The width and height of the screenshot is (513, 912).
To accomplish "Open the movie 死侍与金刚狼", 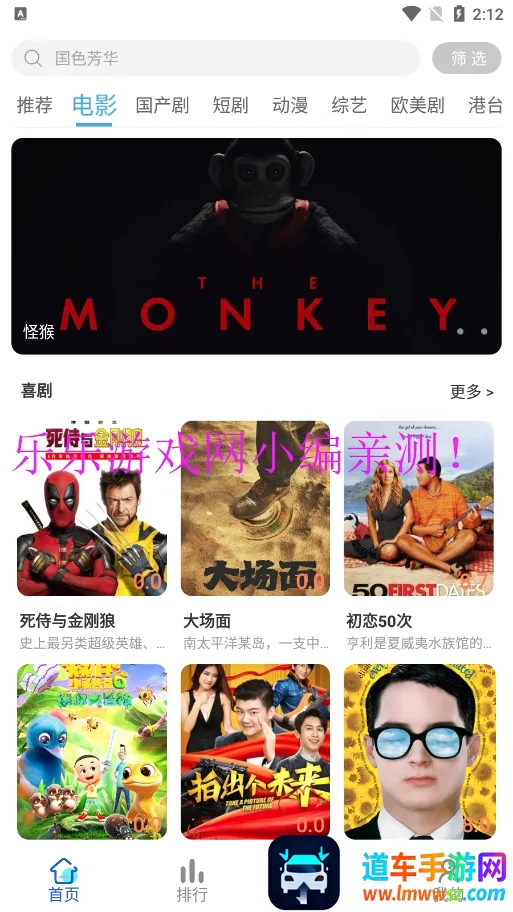I will 92,508.
